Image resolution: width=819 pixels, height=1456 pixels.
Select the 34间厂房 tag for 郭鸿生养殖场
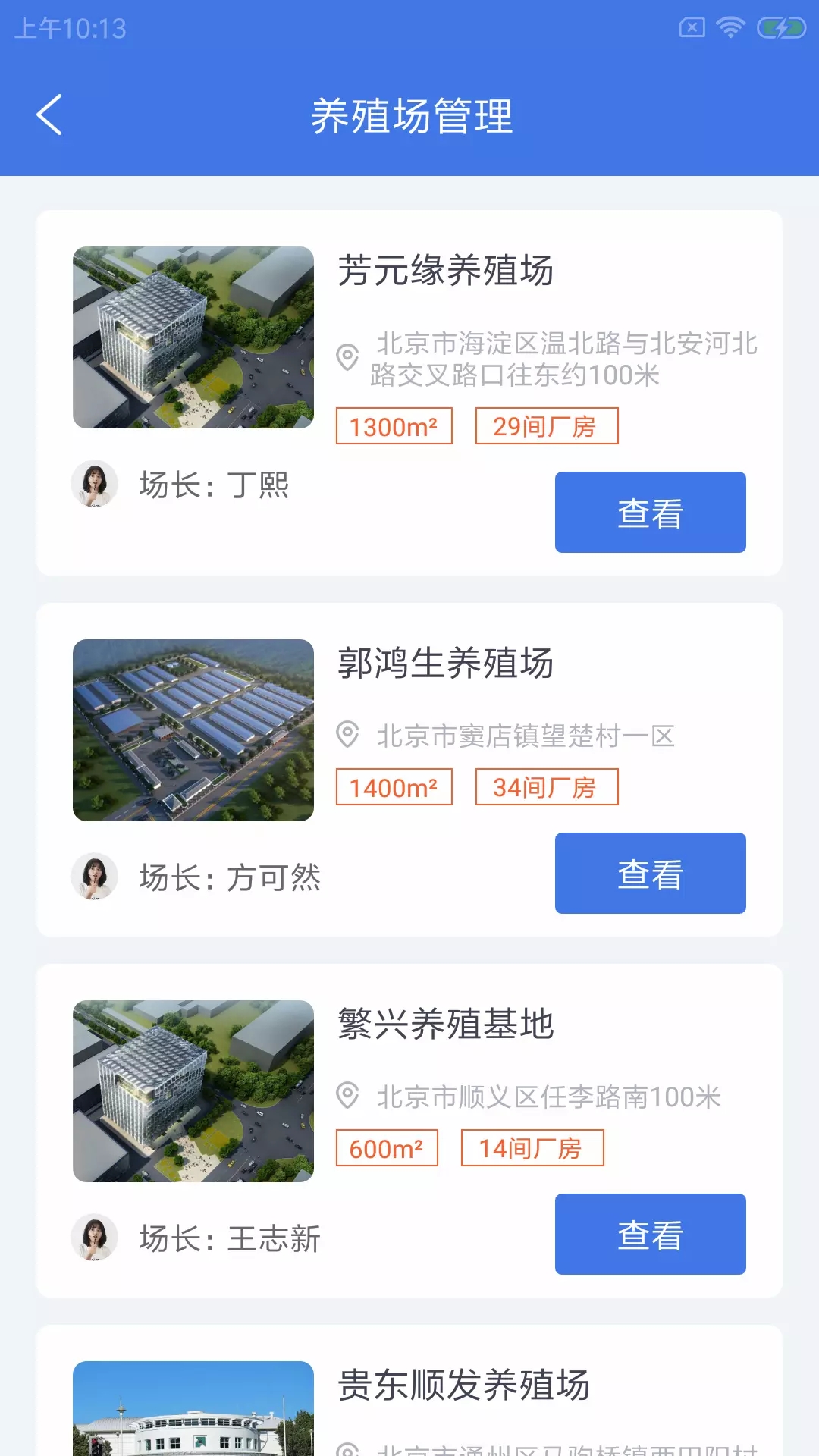(x=548, y=787)
